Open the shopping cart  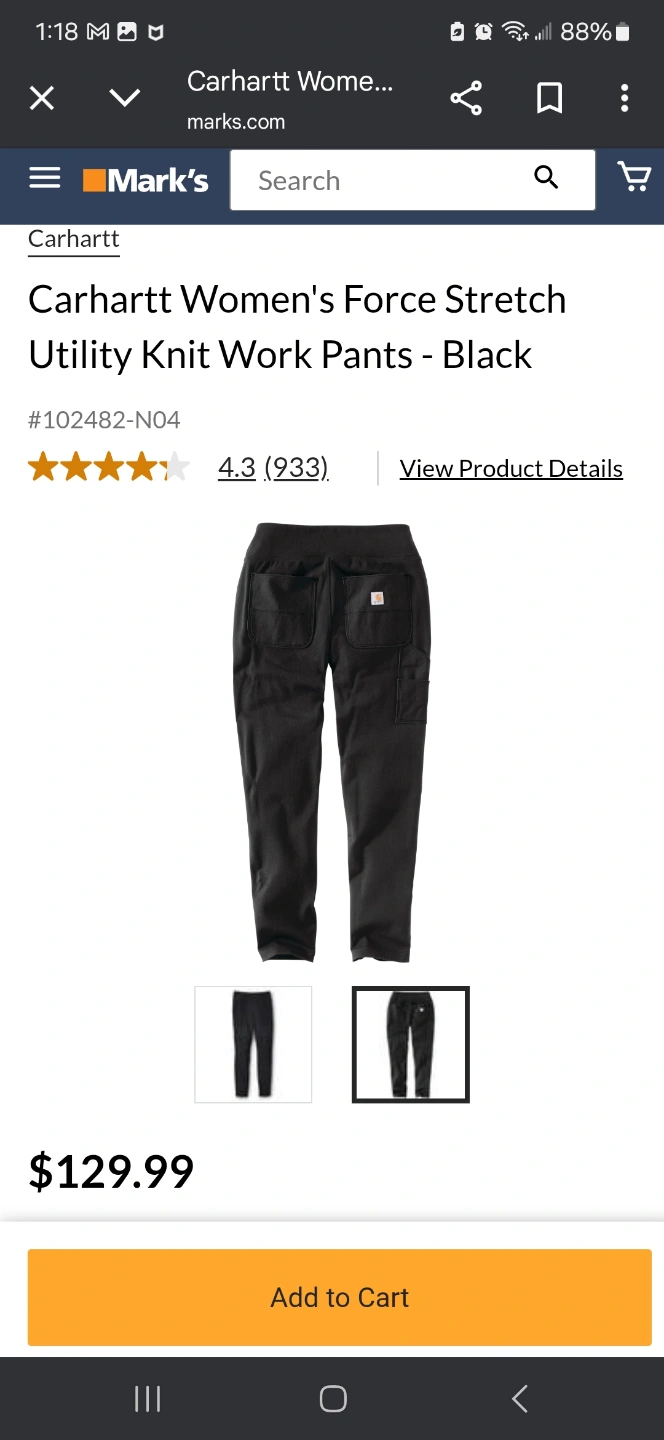pos(634,178)
